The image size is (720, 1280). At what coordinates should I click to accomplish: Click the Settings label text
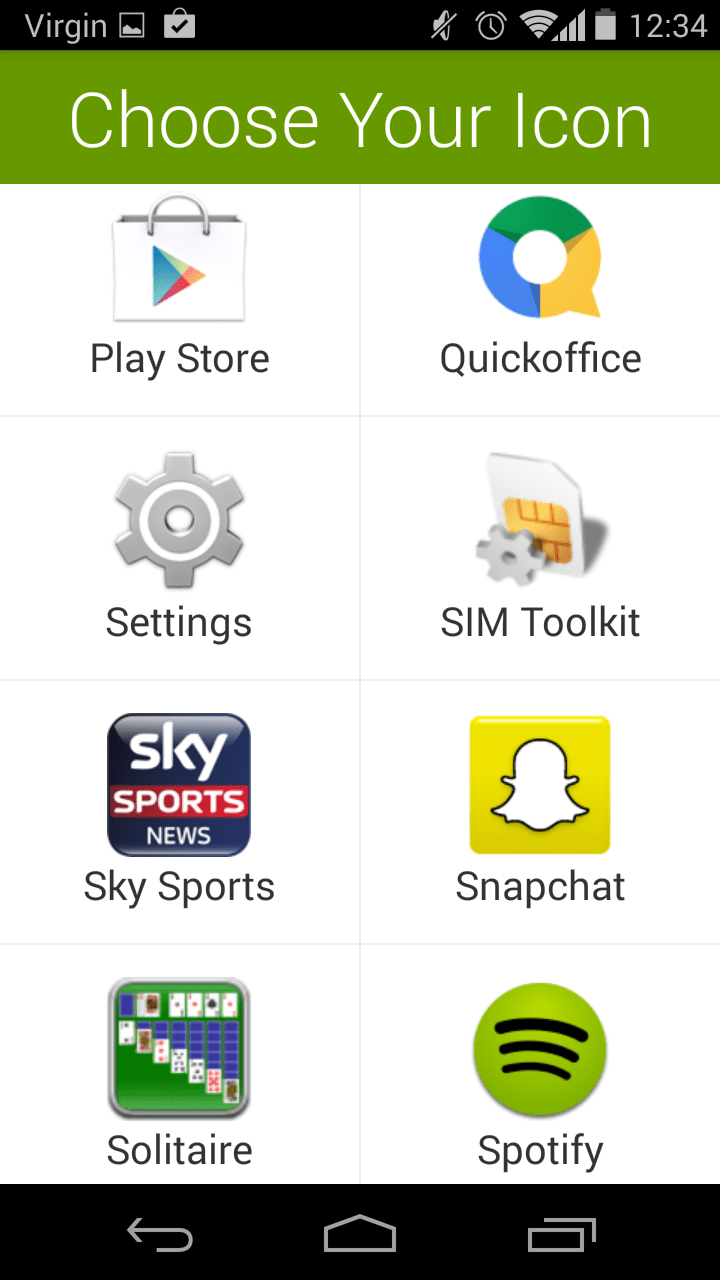pyautogui.click(x=179, y=622)
